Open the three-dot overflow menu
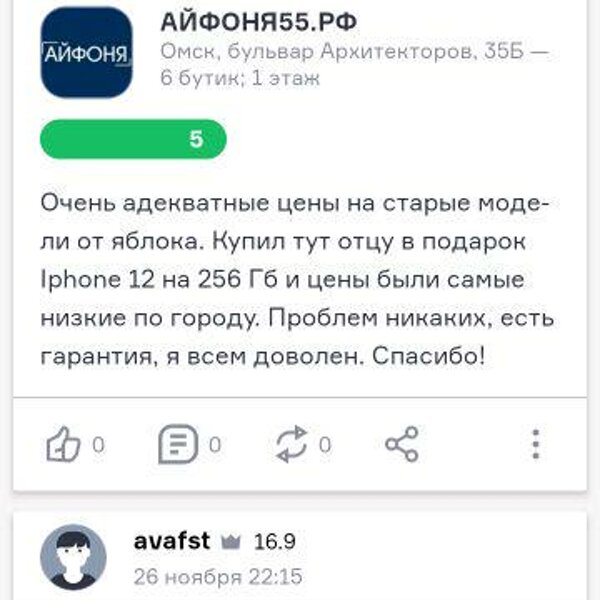Image resolution: width=600 pixels, height=600 pixels. pos(536,444)
